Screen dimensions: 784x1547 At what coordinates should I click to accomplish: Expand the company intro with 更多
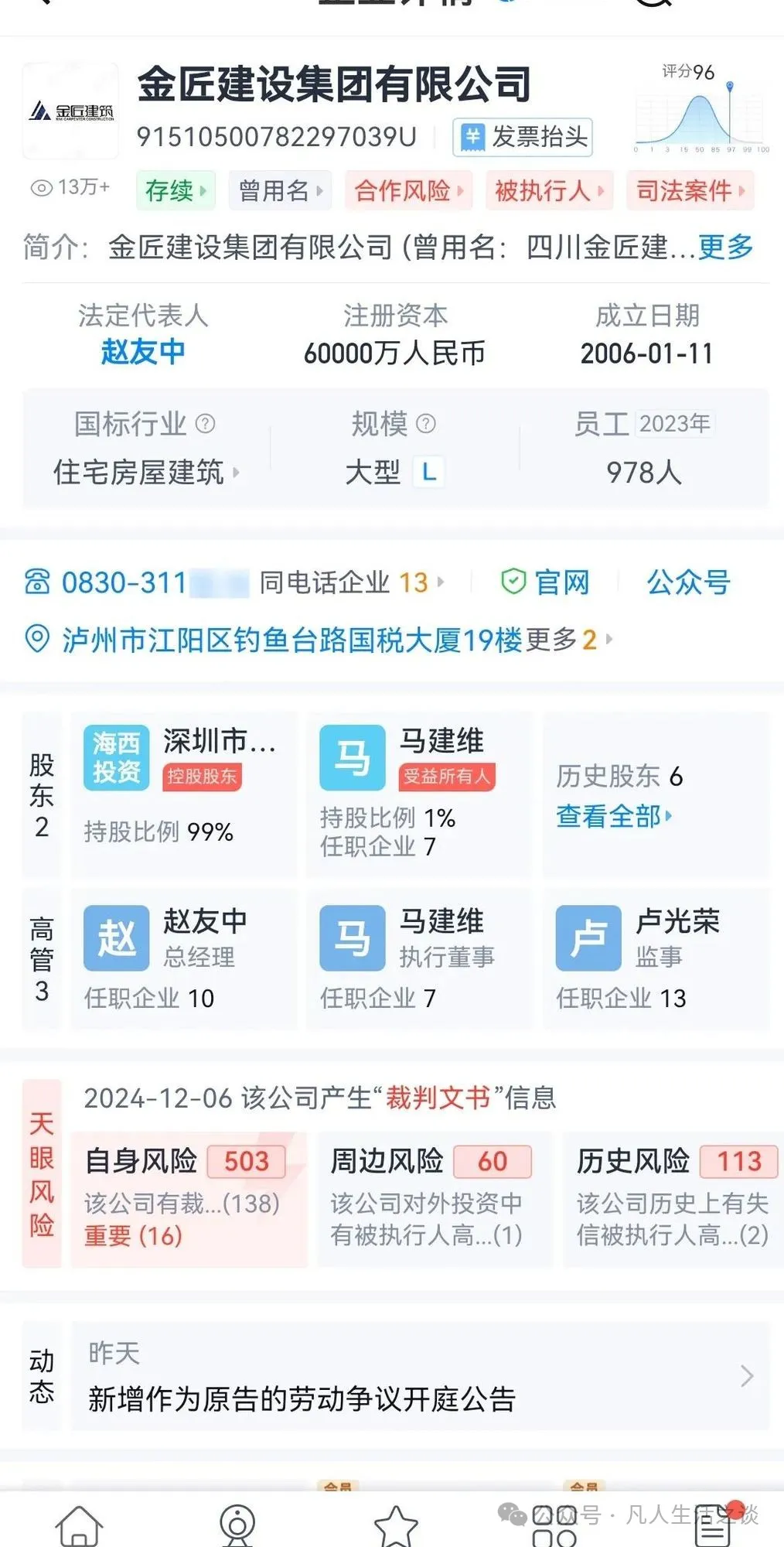point(725,248)
